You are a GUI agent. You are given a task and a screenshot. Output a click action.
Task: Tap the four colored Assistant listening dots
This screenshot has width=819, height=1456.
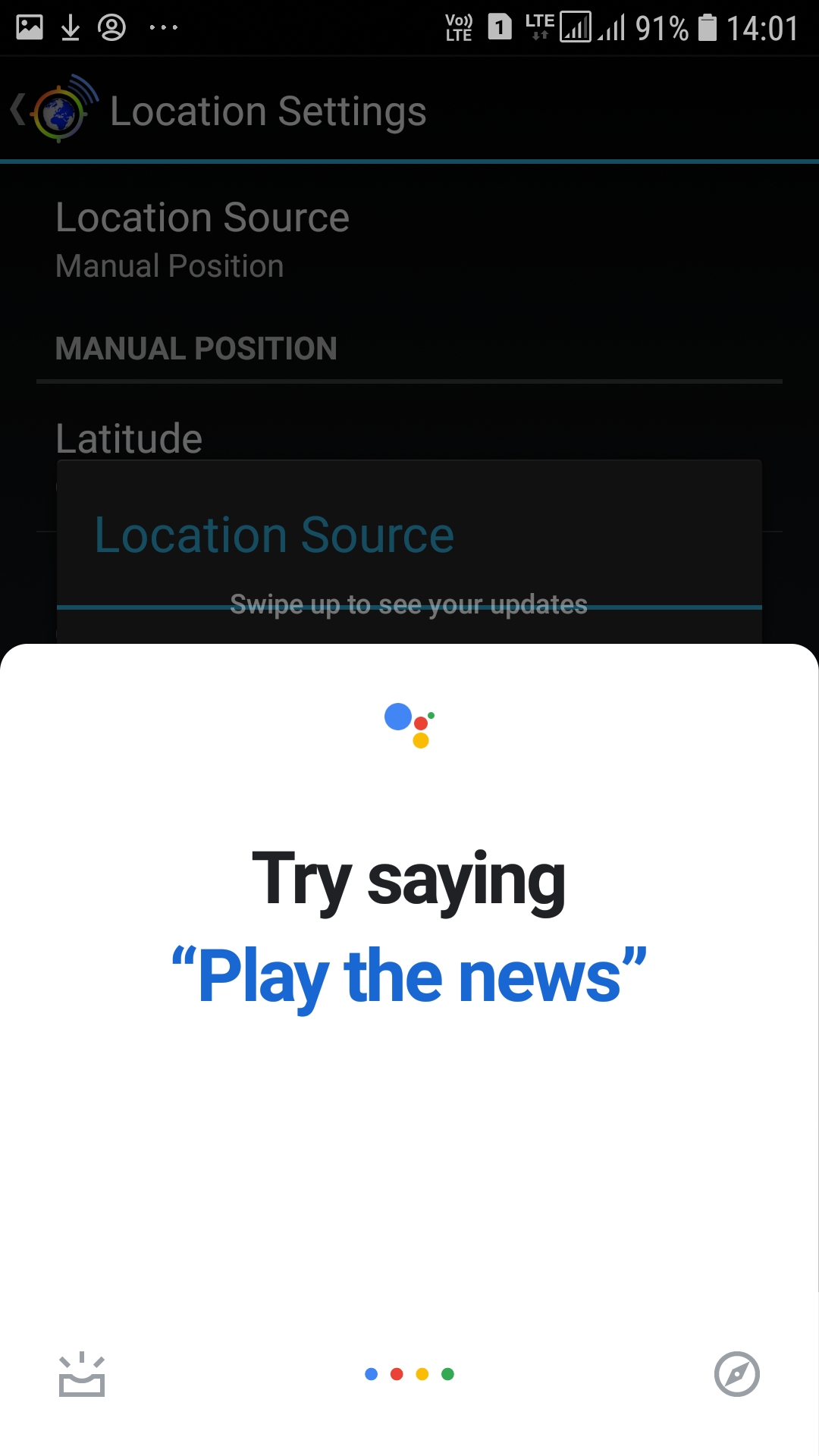(x=409, y=1374)
